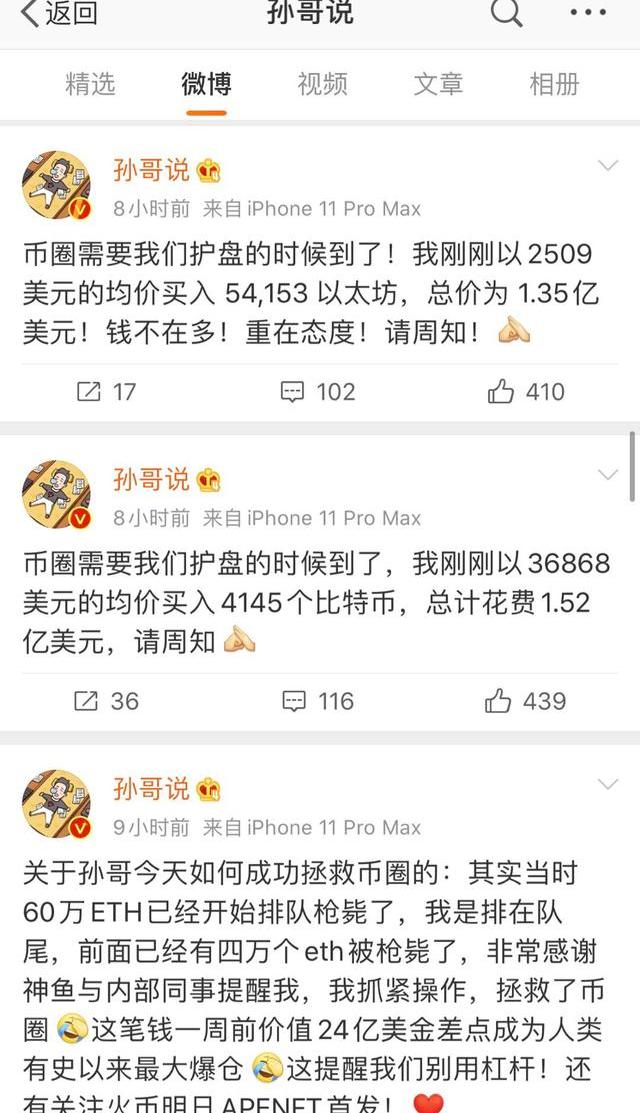Viewport: 640px width, 1113px height.
Task: Tap 孙哥说 avatar on the 以太坊 post
Action: point(57,186)
